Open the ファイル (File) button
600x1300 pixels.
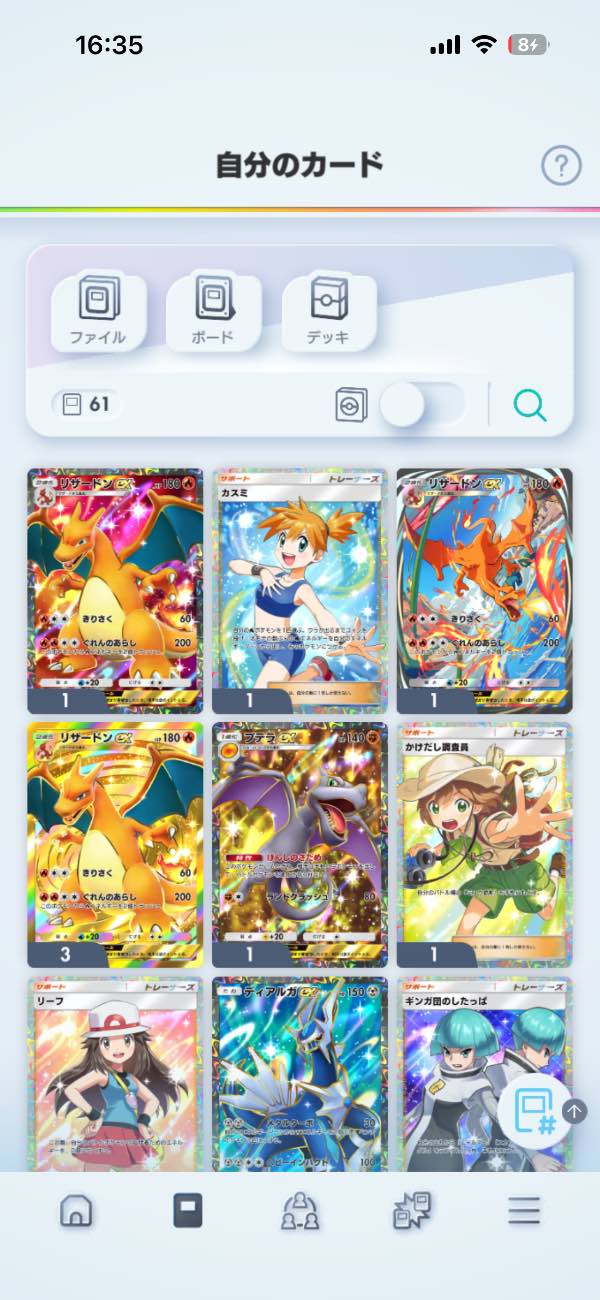pos(98,311)
